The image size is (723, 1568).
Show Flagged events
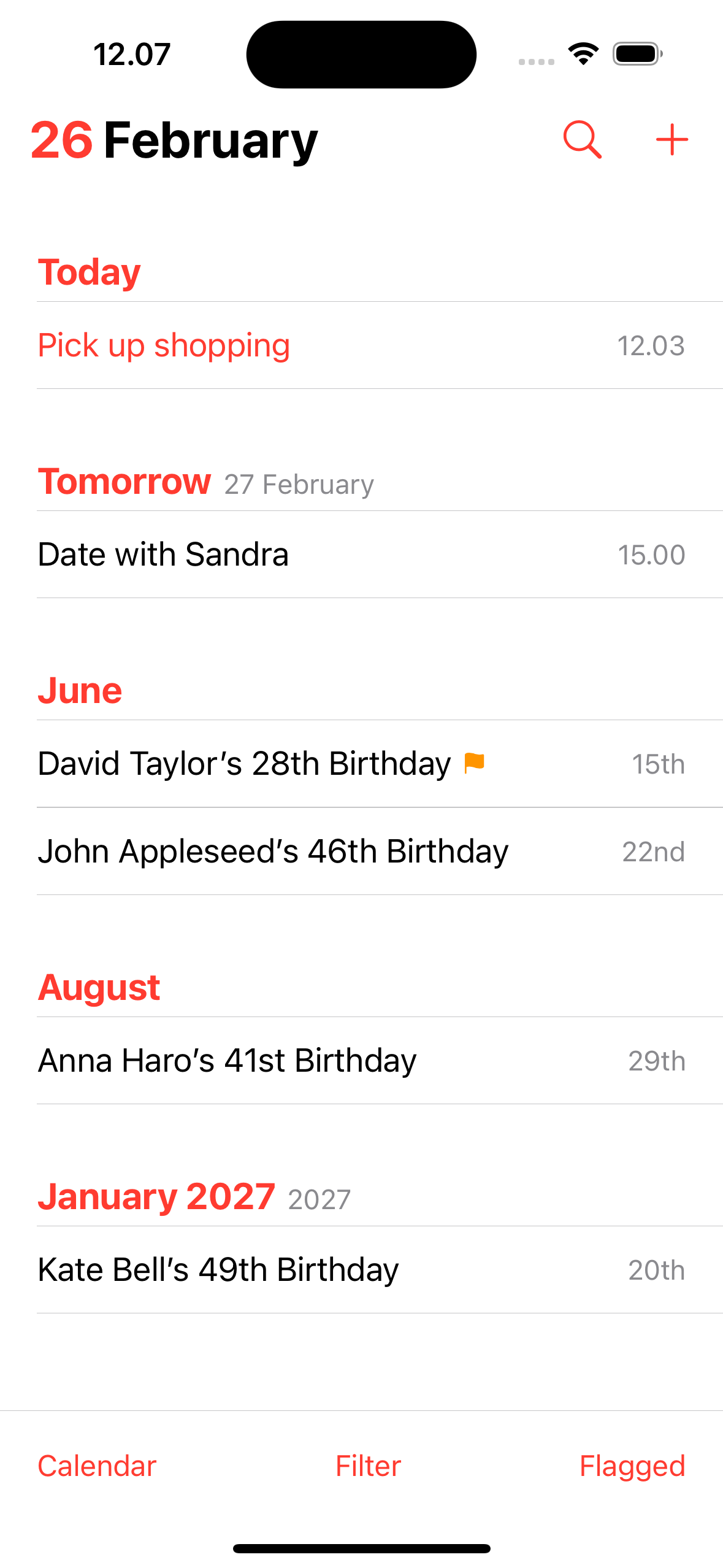632,1466
